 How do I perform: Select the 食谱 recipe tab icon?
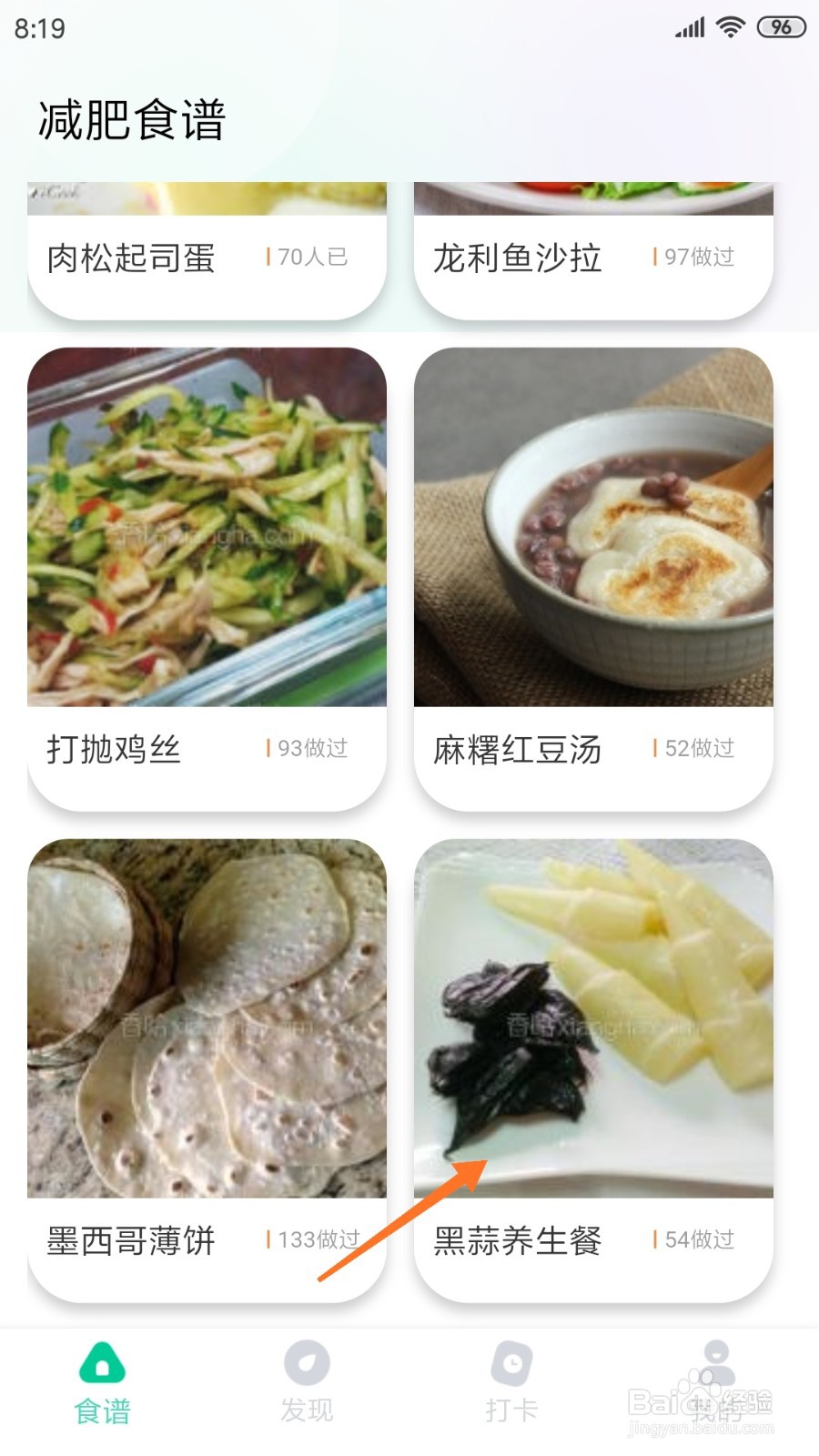[x=100, y=1365]
